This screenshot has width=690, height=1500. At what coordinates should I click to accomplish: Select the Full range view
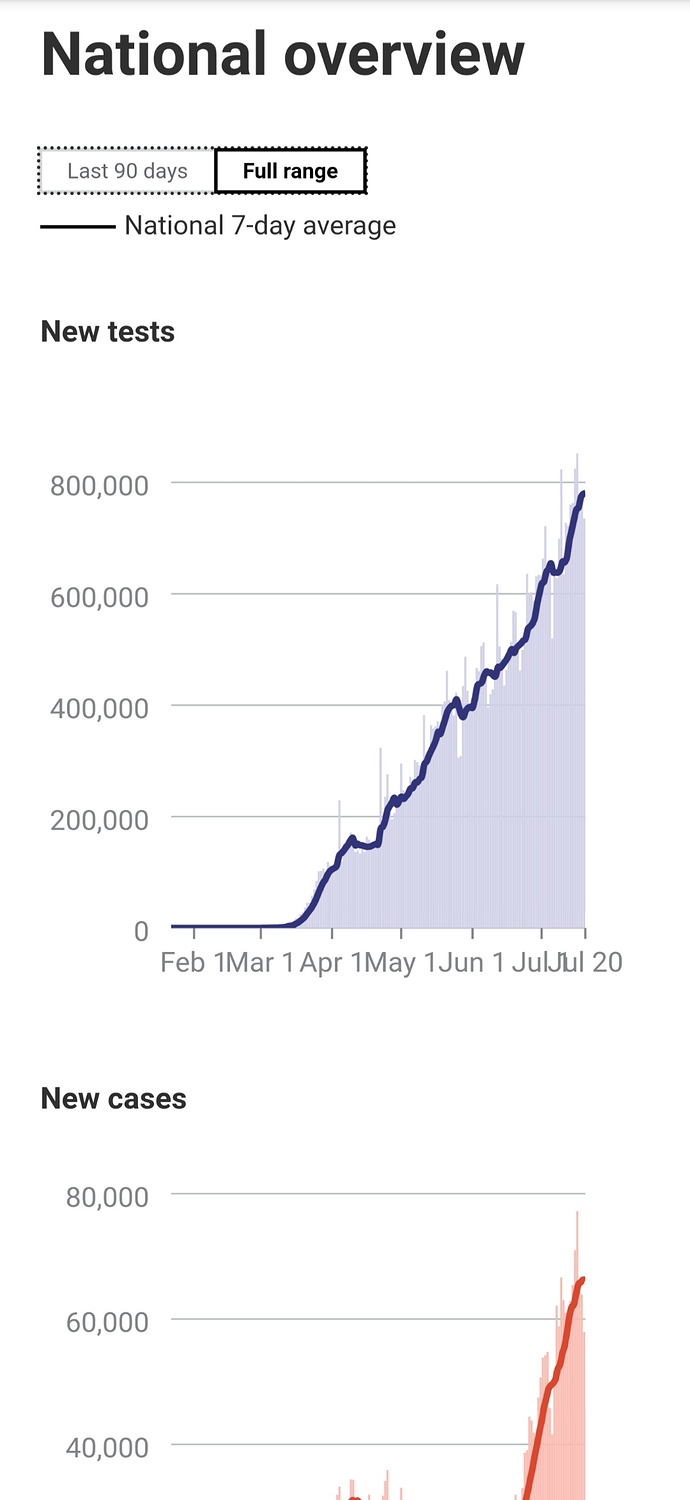tap(290, 171)
